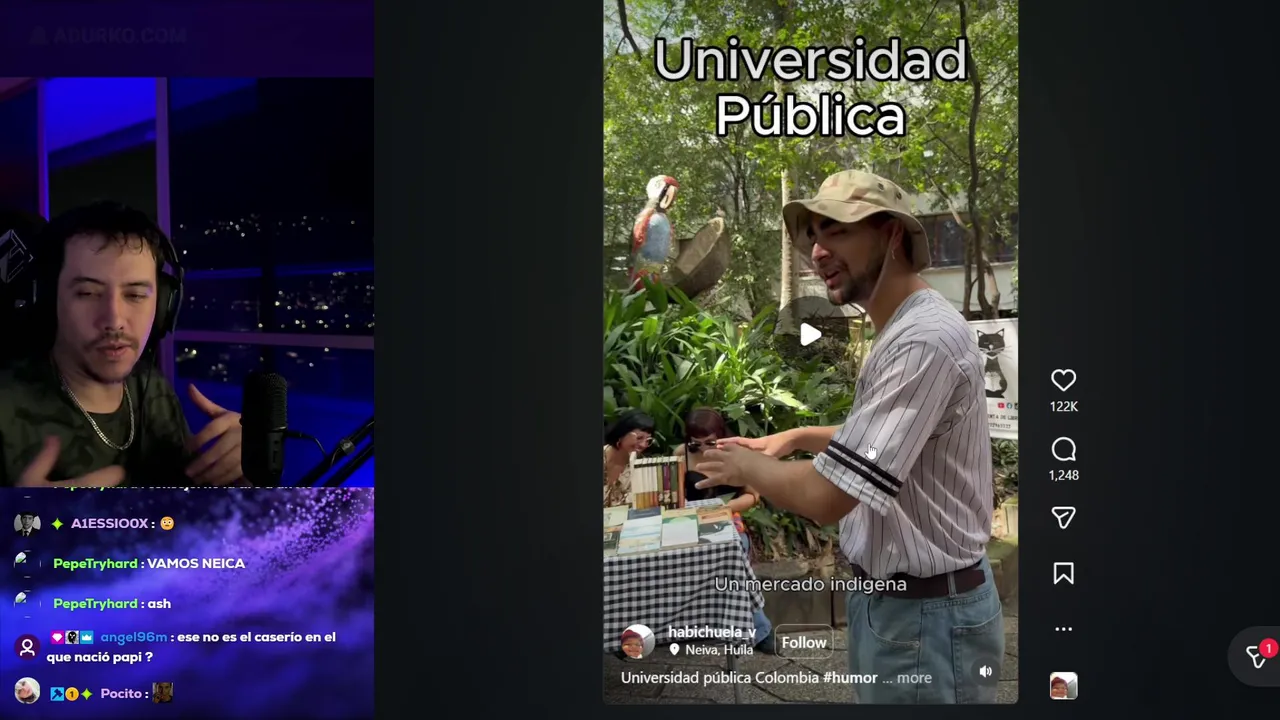This screenshot has width=1280, height=720.
Task: Play the paused video
Action: pos(810,335)
